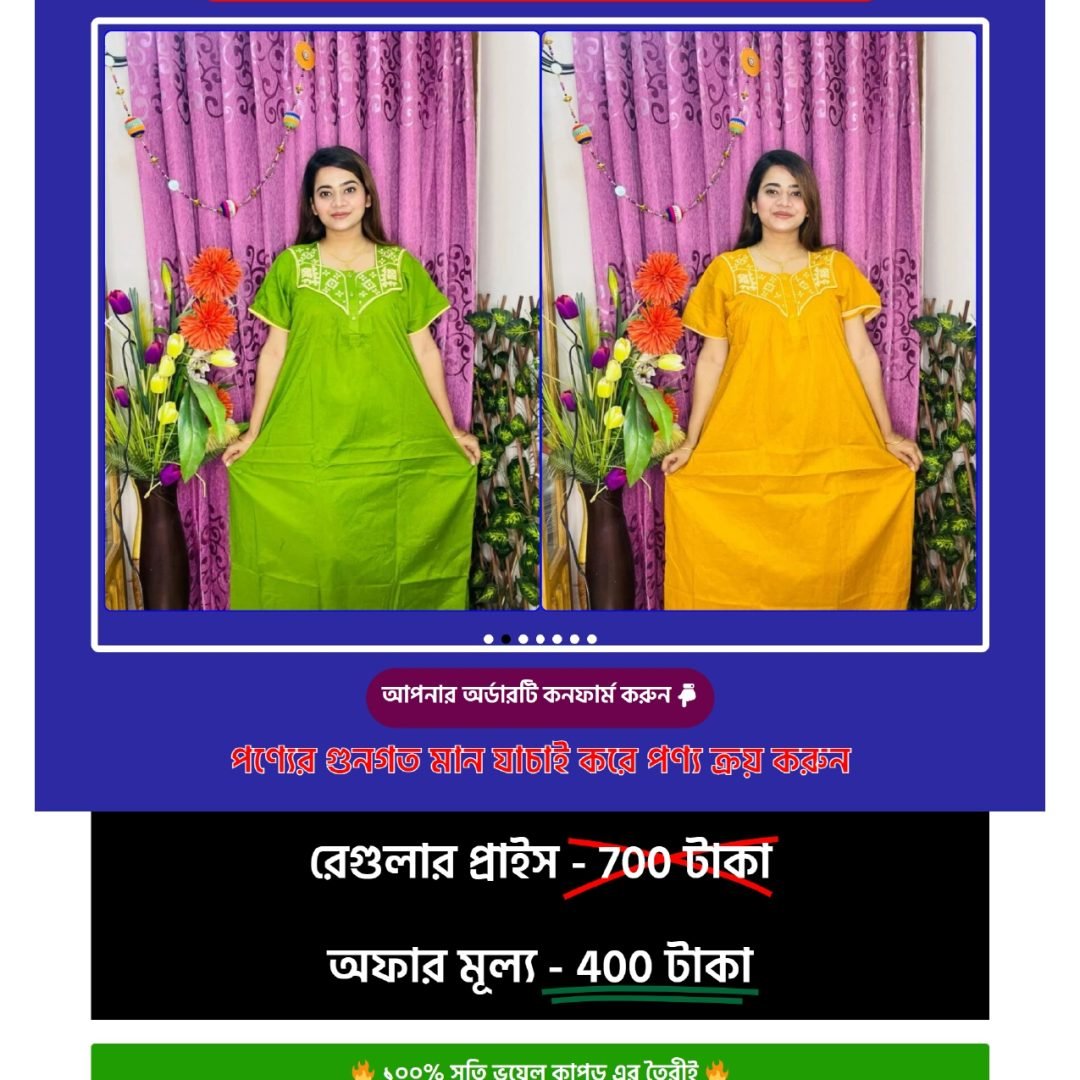Open the green nightdress carousel image
The image size is (1080, 1080).
(x=322, y=320)
